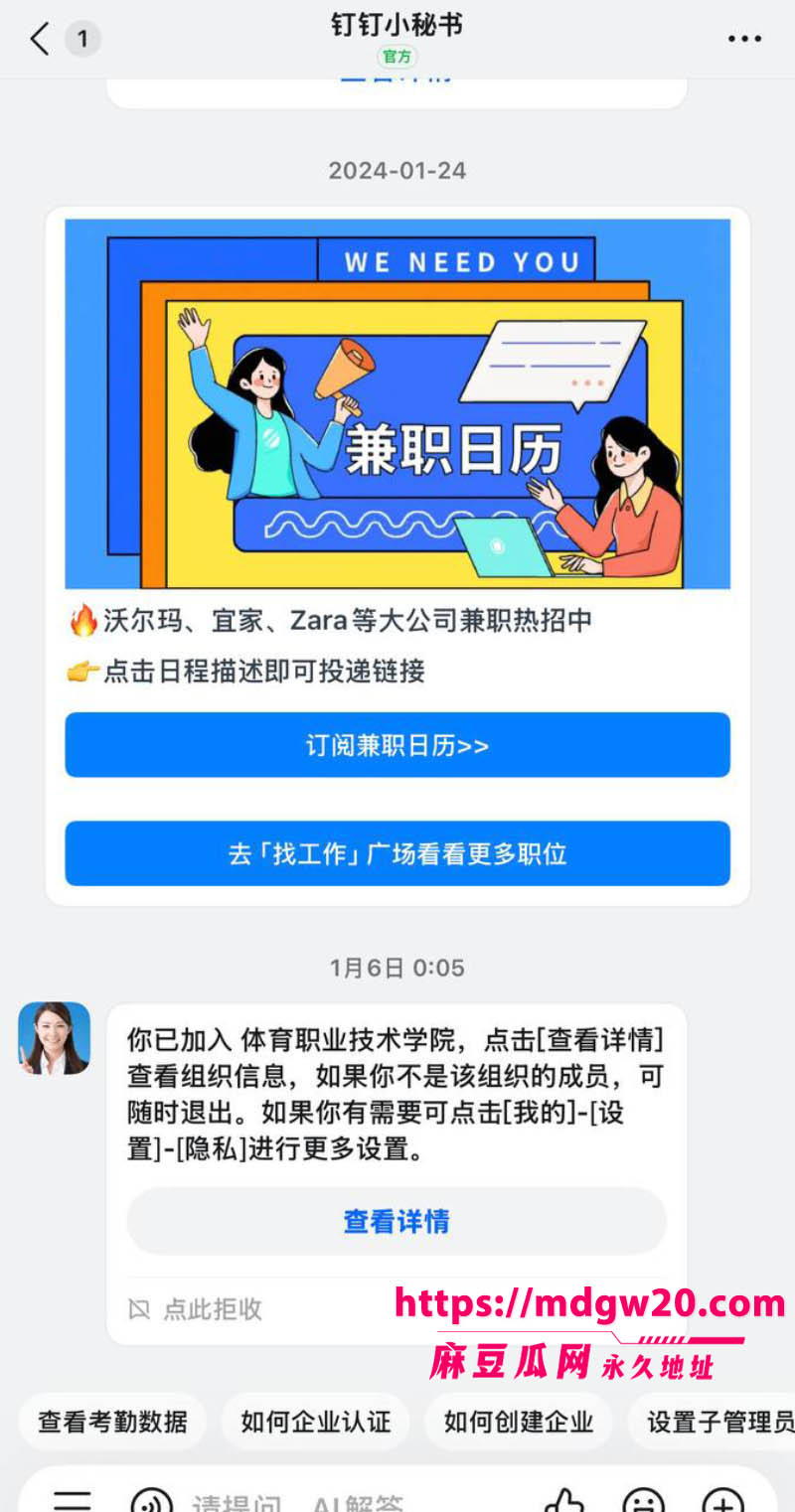Choose the 如何创建企业 suggestion chip
This screenshot has height=1512, width=795.
[519, 1422]
